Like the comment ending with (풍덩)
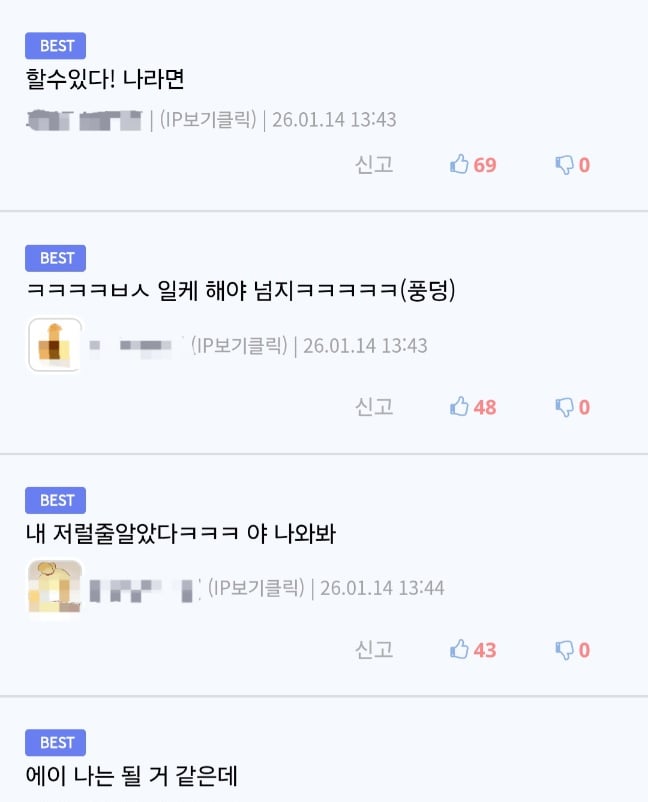Image resolution: width=648 pixels, height=802 pixels. (x=460, y=407)
